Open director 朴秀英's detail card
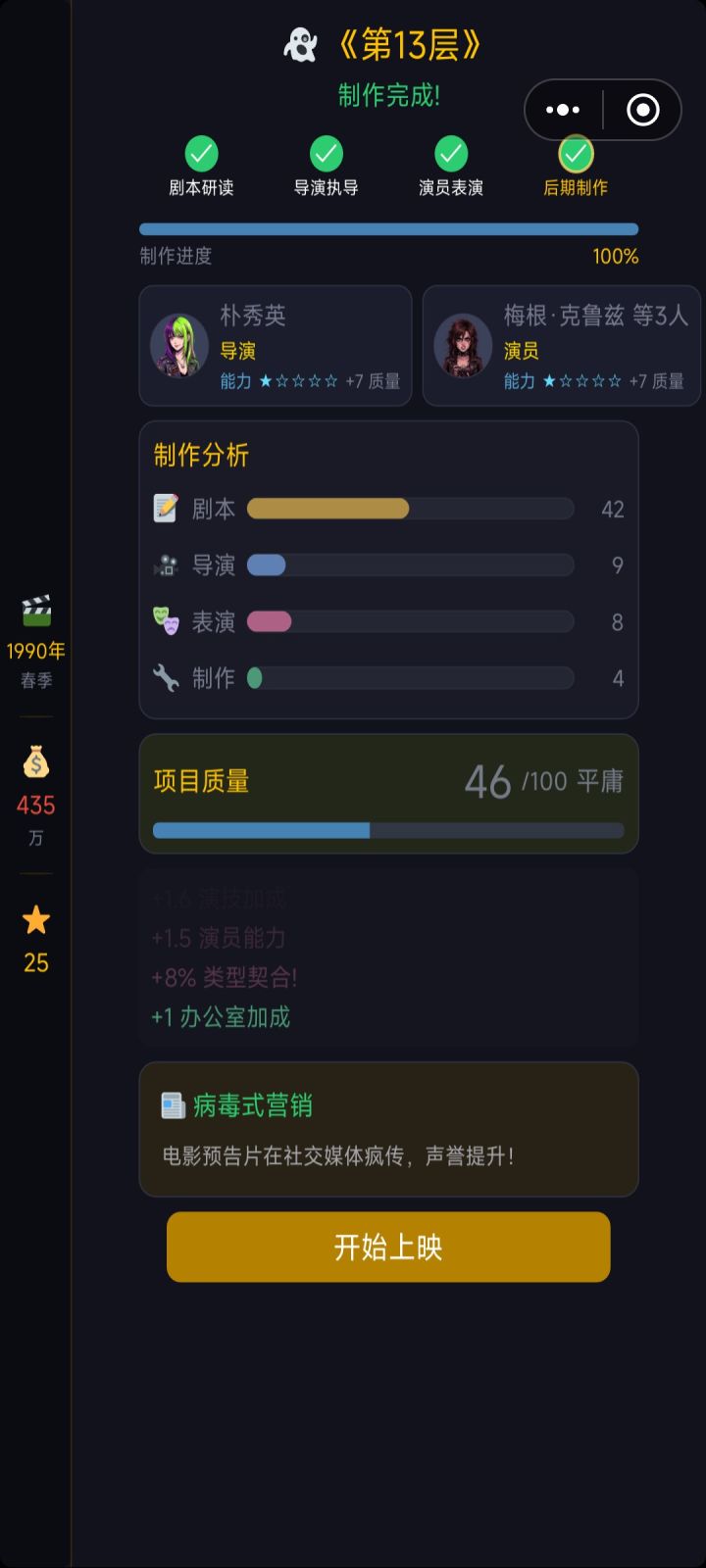The height and width of the screenshot is (1568, 706). pyautogui.click(x=275, y=345)
